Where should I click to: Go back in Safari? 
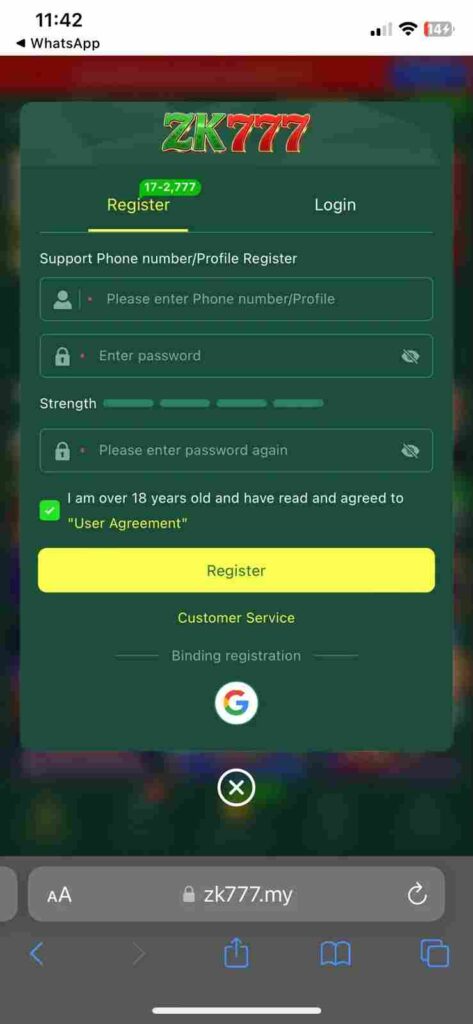37,954
